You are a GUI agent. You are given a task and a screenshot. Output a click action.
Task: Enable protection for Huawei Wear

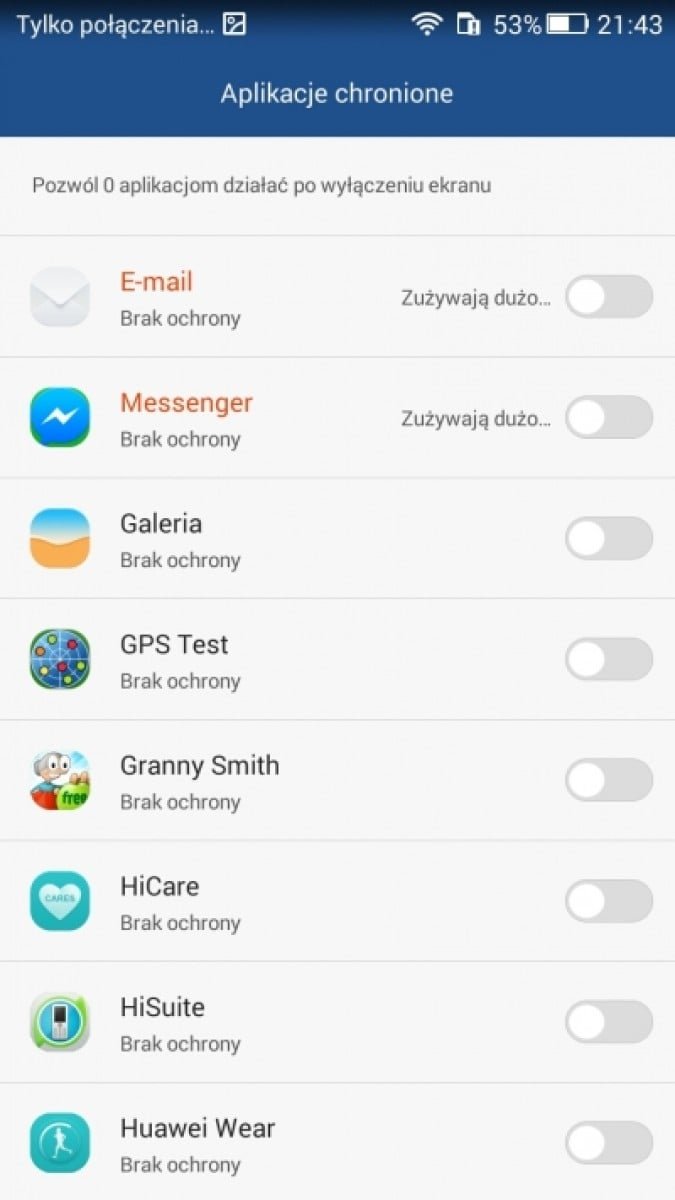tap(609, 1144)
